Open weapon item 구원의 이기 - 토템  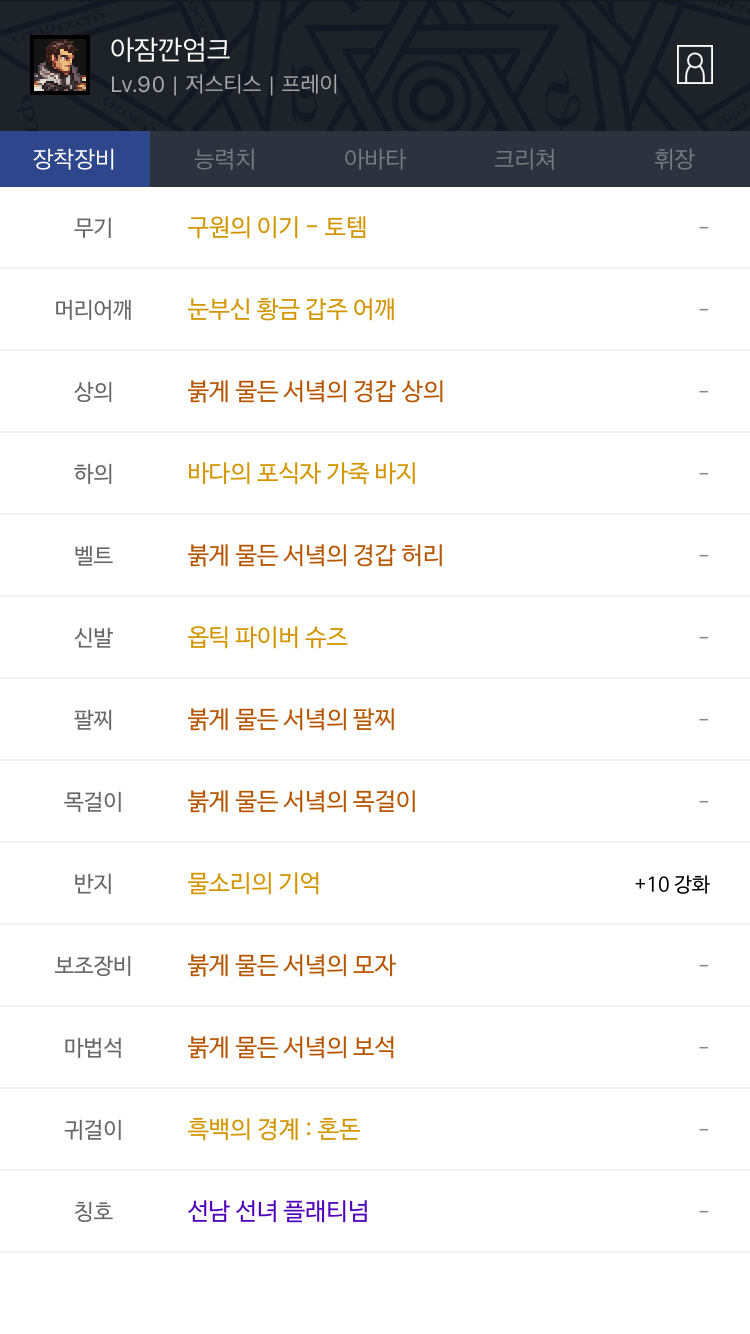pyautogui.click(x=278, y=227)
